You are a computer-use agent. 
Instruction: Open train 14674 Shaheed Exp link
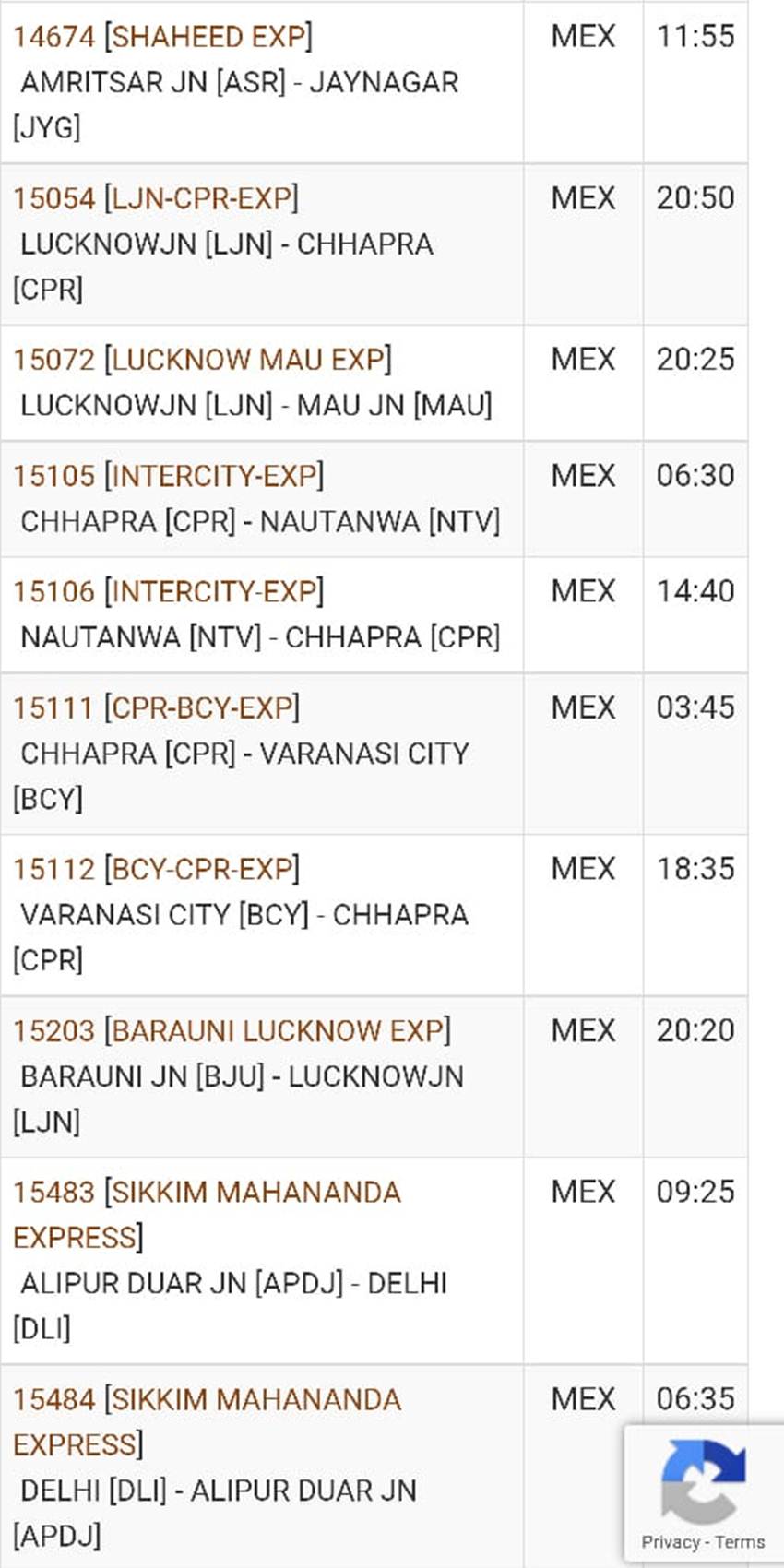[162, 37]
